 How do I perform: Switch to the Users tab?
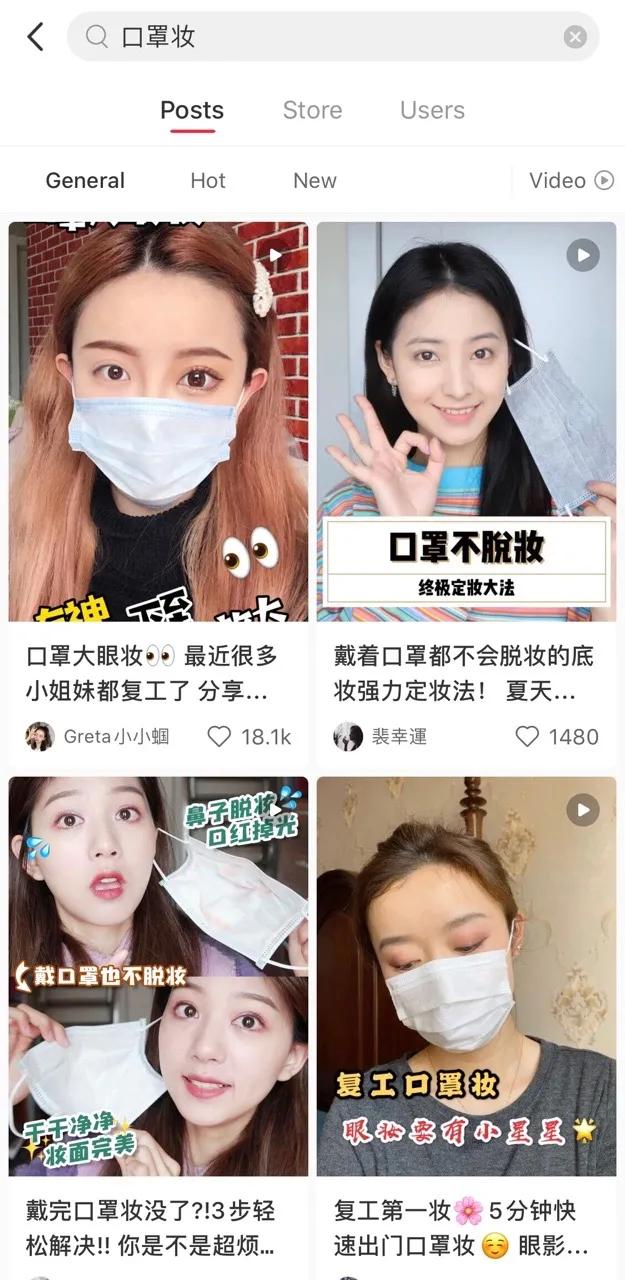click(x=432, y=110)
